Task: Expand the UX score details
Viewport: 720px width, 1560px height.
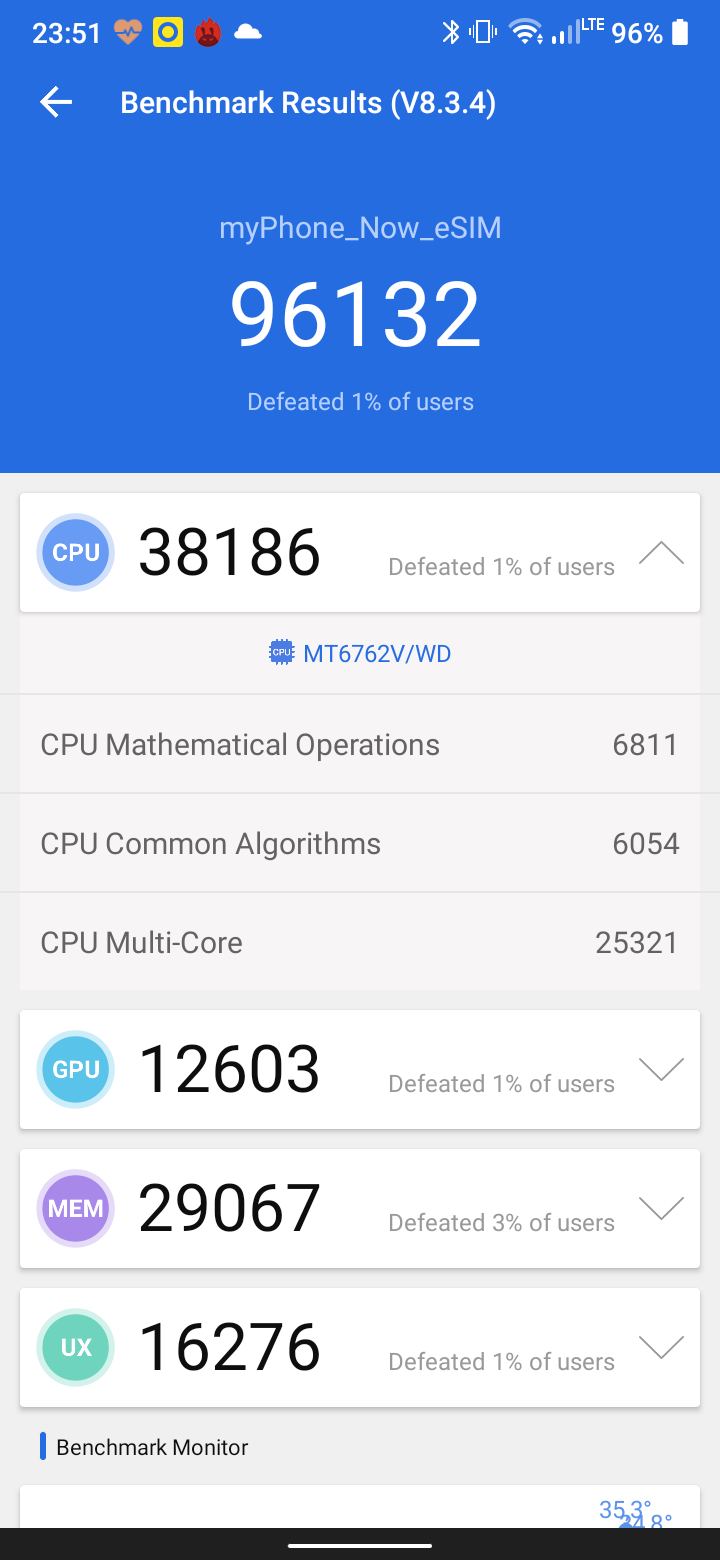Action: (661, 1348)
